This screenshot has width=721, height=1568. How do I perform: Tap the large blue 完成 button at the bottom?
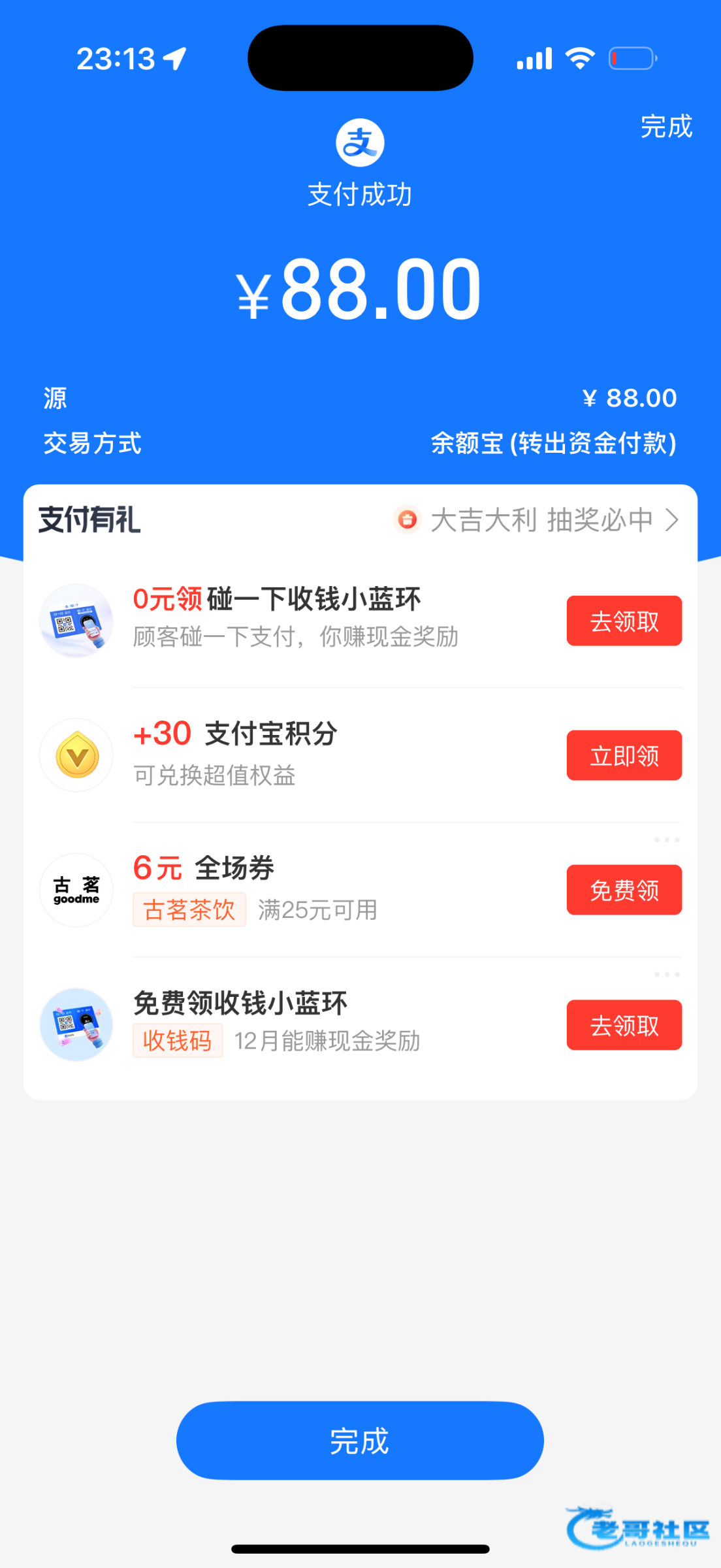360,1441
